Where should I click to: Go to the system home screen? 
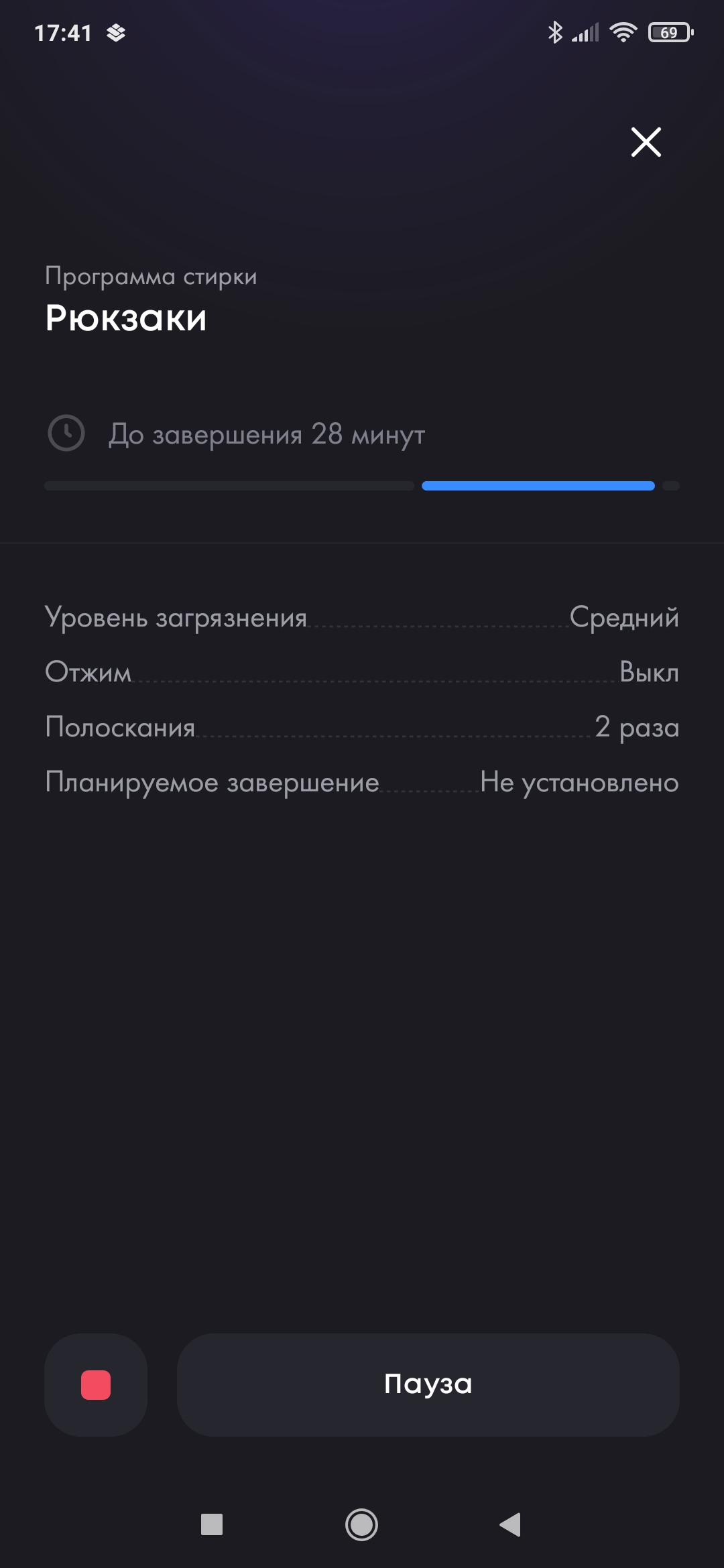pyautogui.click(x=361, y=1524)
